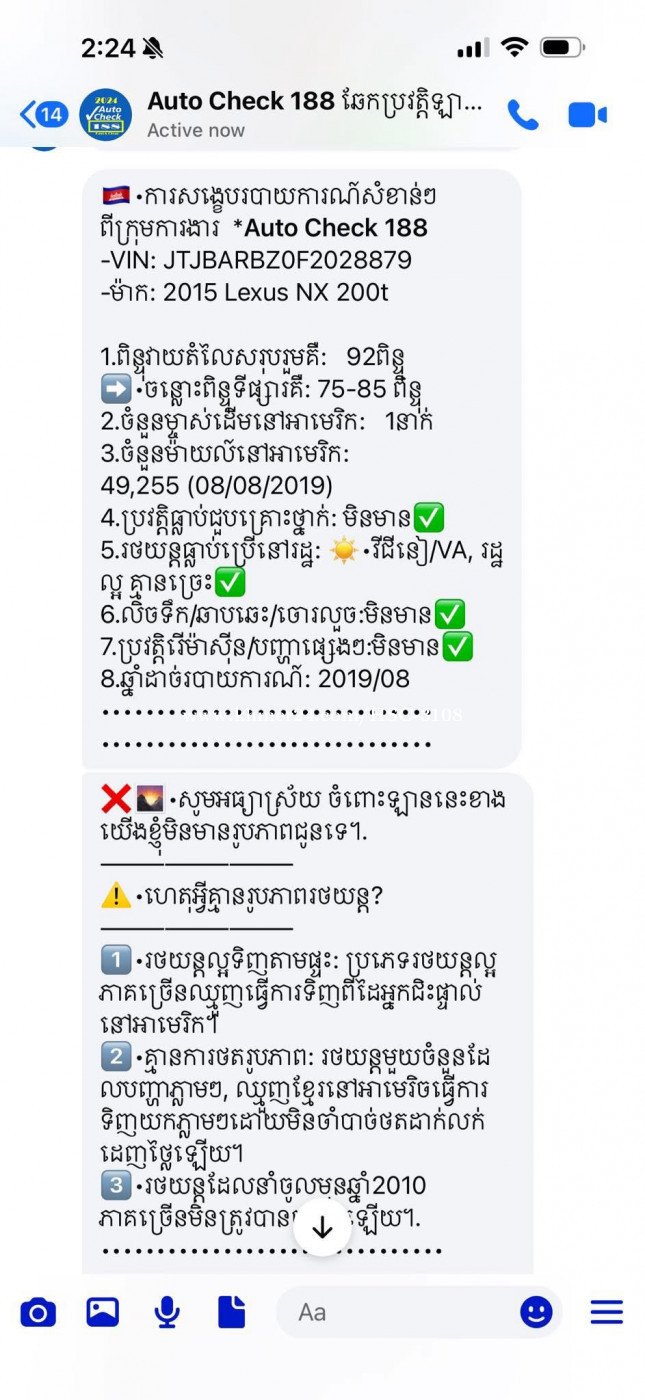
Task: Open the camera to take a photo
Action: pyautogui.click(x=38, y=1312)
